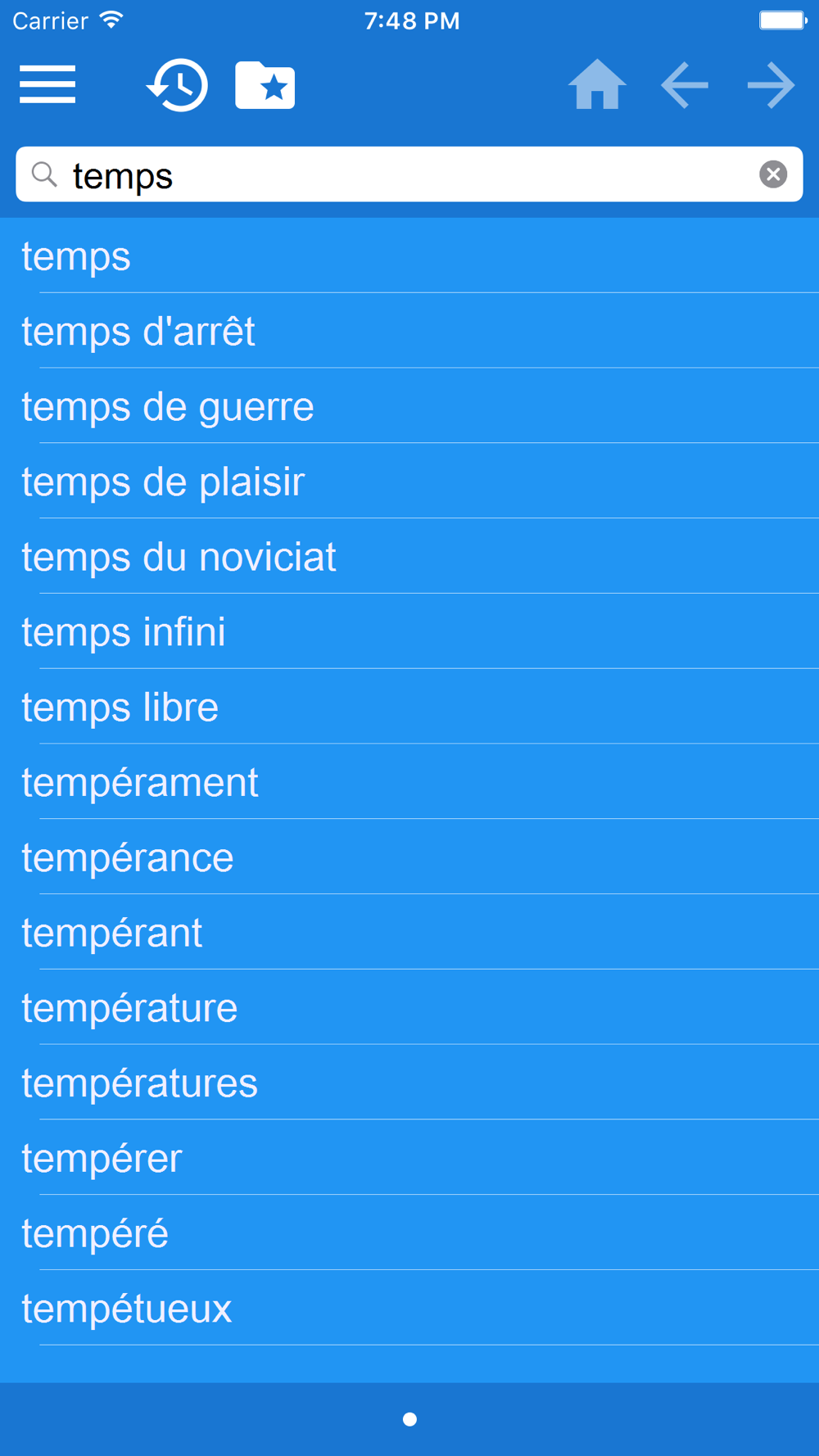Open the entry temps d'arrêt
The width and height of the screenshot is (819, 1456).
click(409, 331)
